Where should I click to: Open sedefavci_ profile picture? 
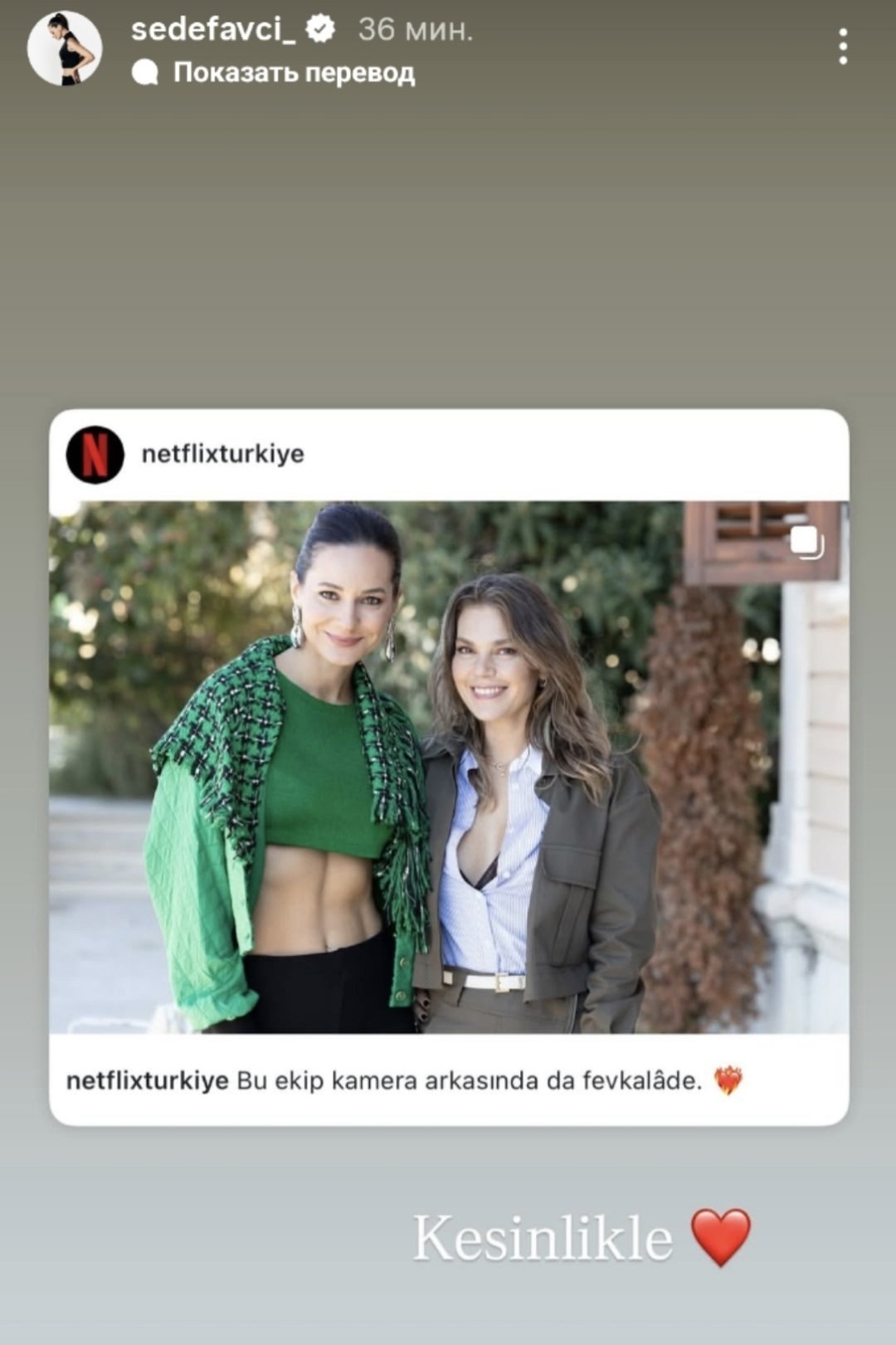point(65,48)
